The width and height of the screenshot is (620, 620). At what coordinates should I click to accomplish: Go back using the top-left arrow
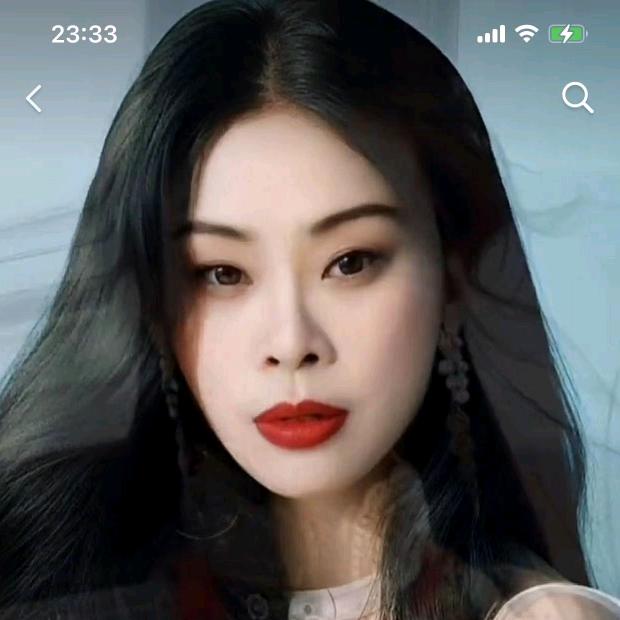(34, 98)
